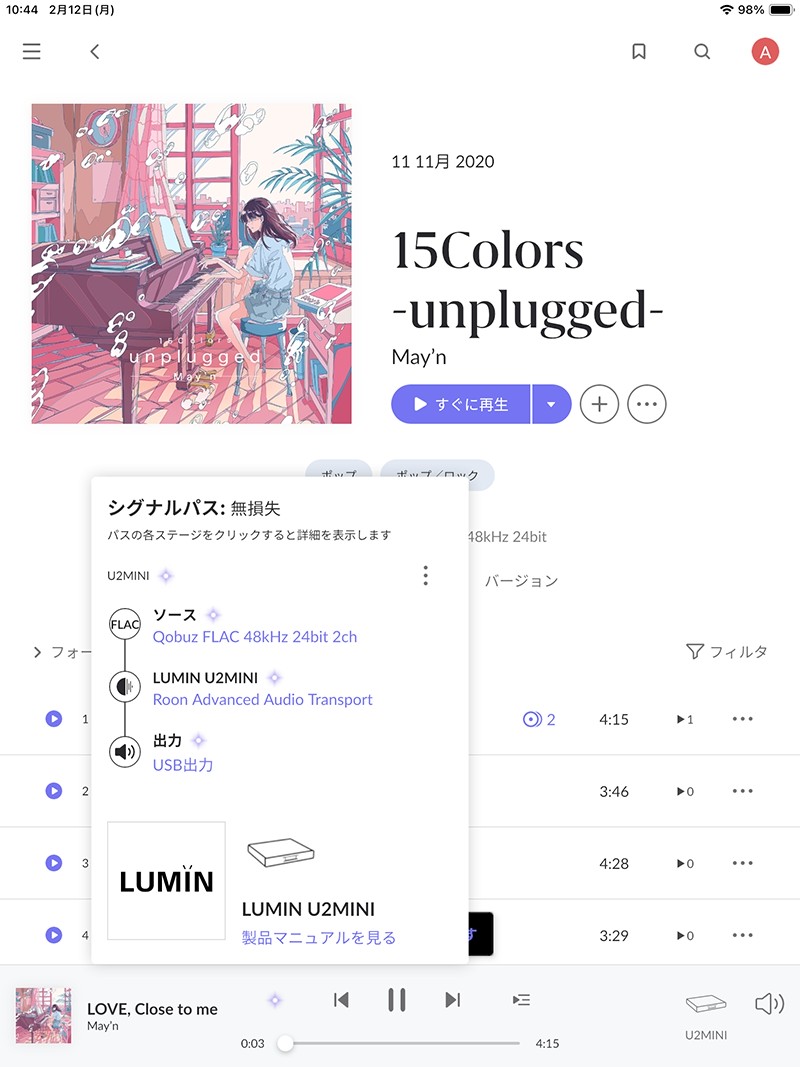Skip to the next track

coord(453,1000)
